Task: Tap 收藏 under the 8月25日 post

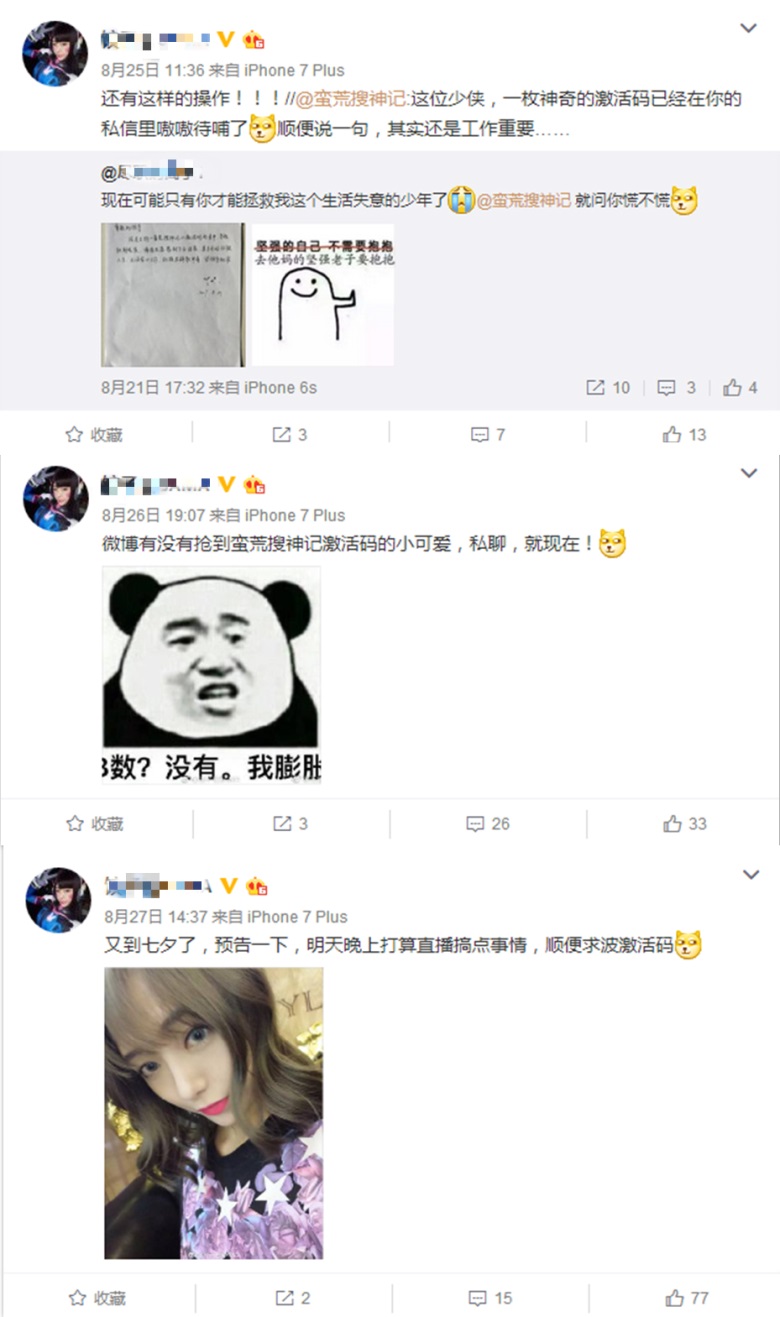Action: (94, 434)
